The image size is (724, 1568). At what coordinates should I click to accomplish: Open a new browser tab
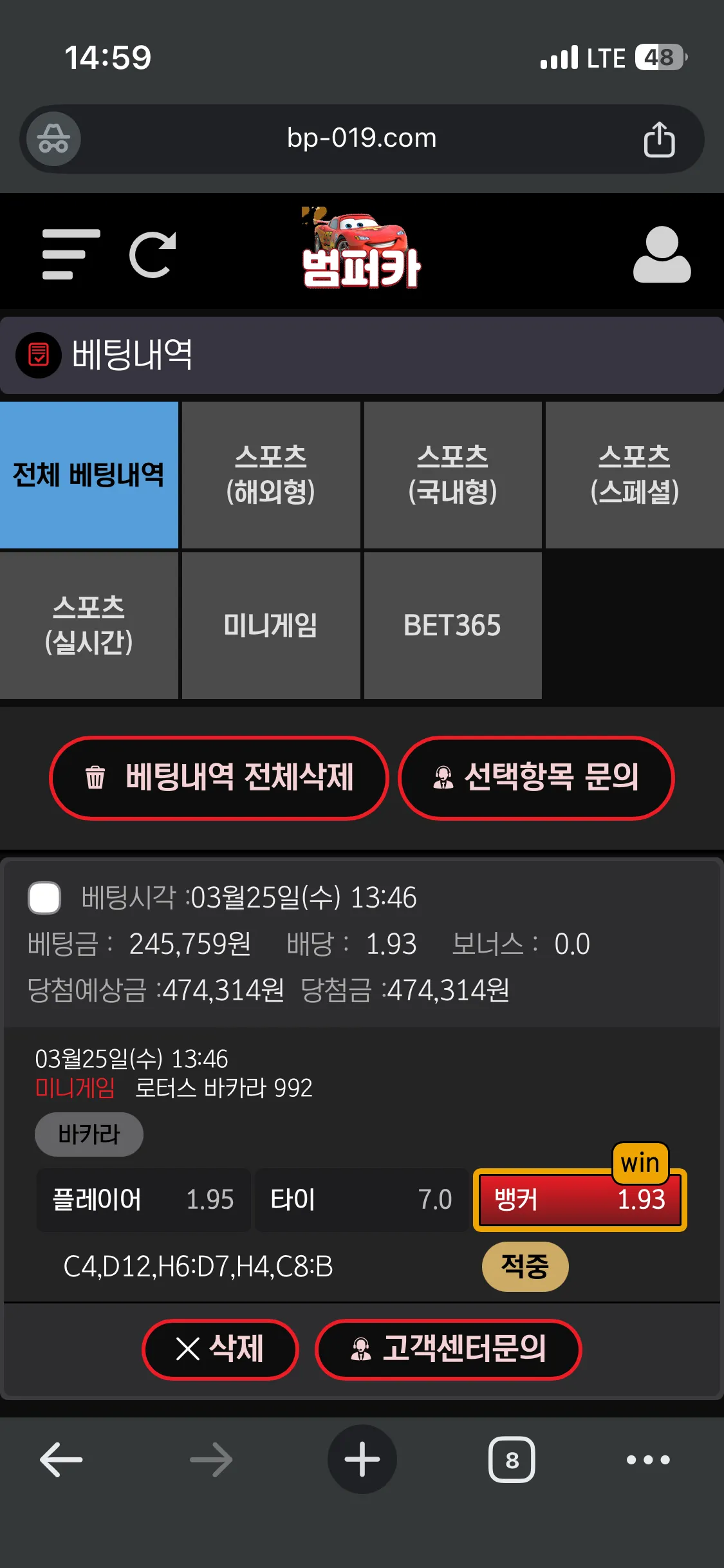point(362,1459)
